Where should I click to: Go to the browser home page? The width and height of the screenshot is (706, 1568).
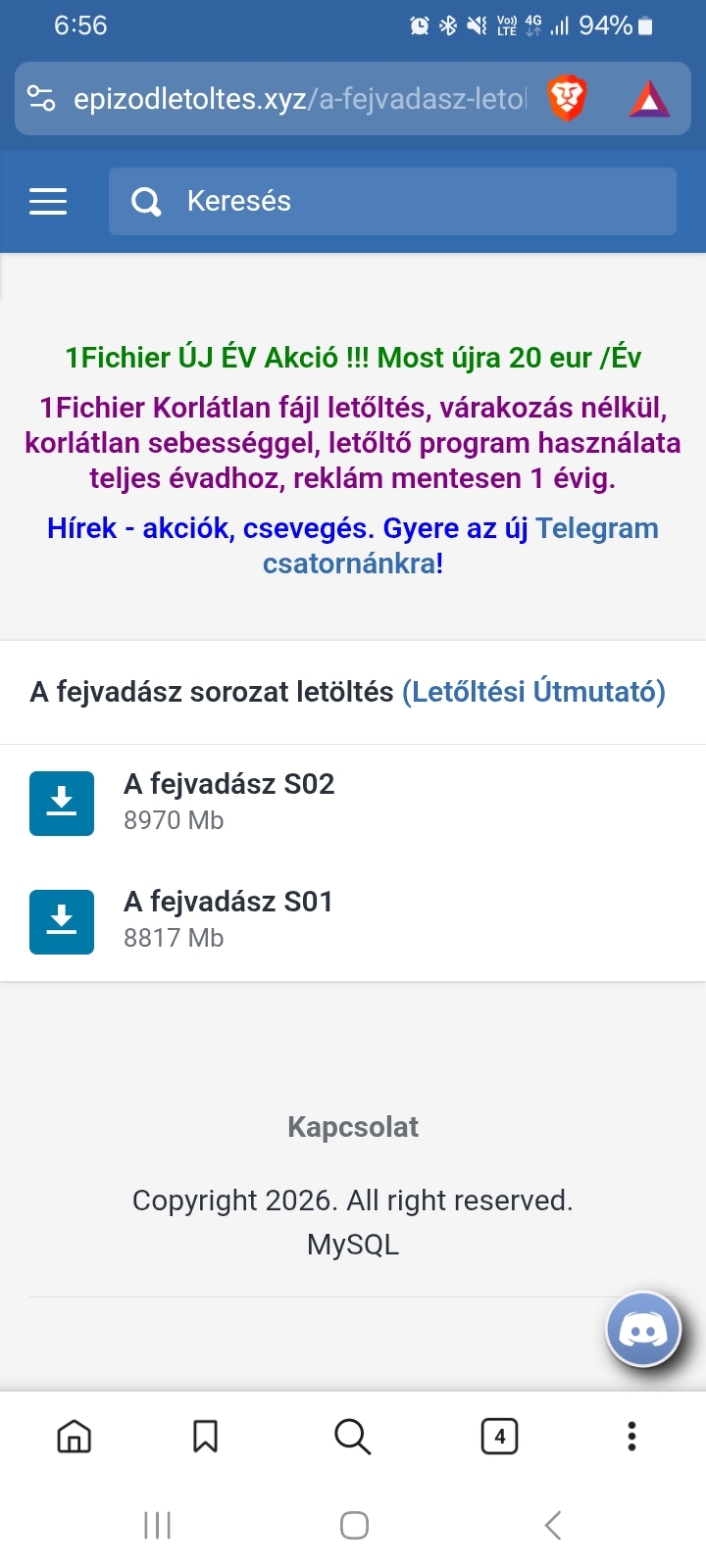point(75,1437)
